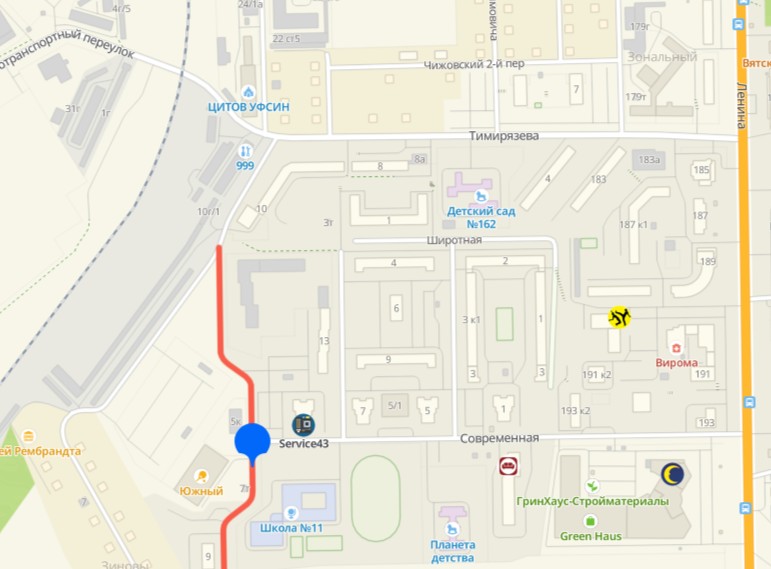Open the Service43 place marker
The image size is (771, 569).
[x=302, y=425]
